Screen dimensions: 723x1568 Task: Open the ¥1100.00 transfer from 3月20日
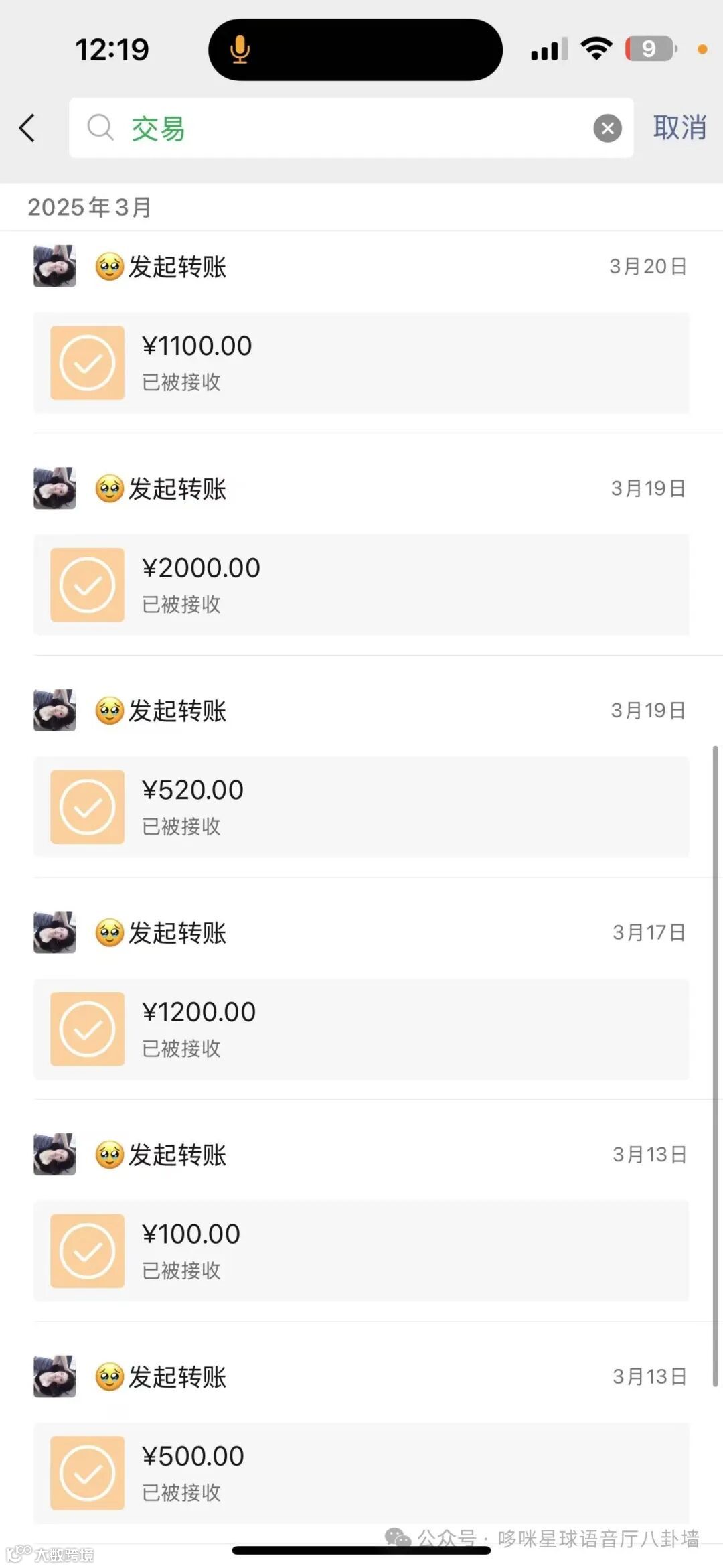pos(361,362)
